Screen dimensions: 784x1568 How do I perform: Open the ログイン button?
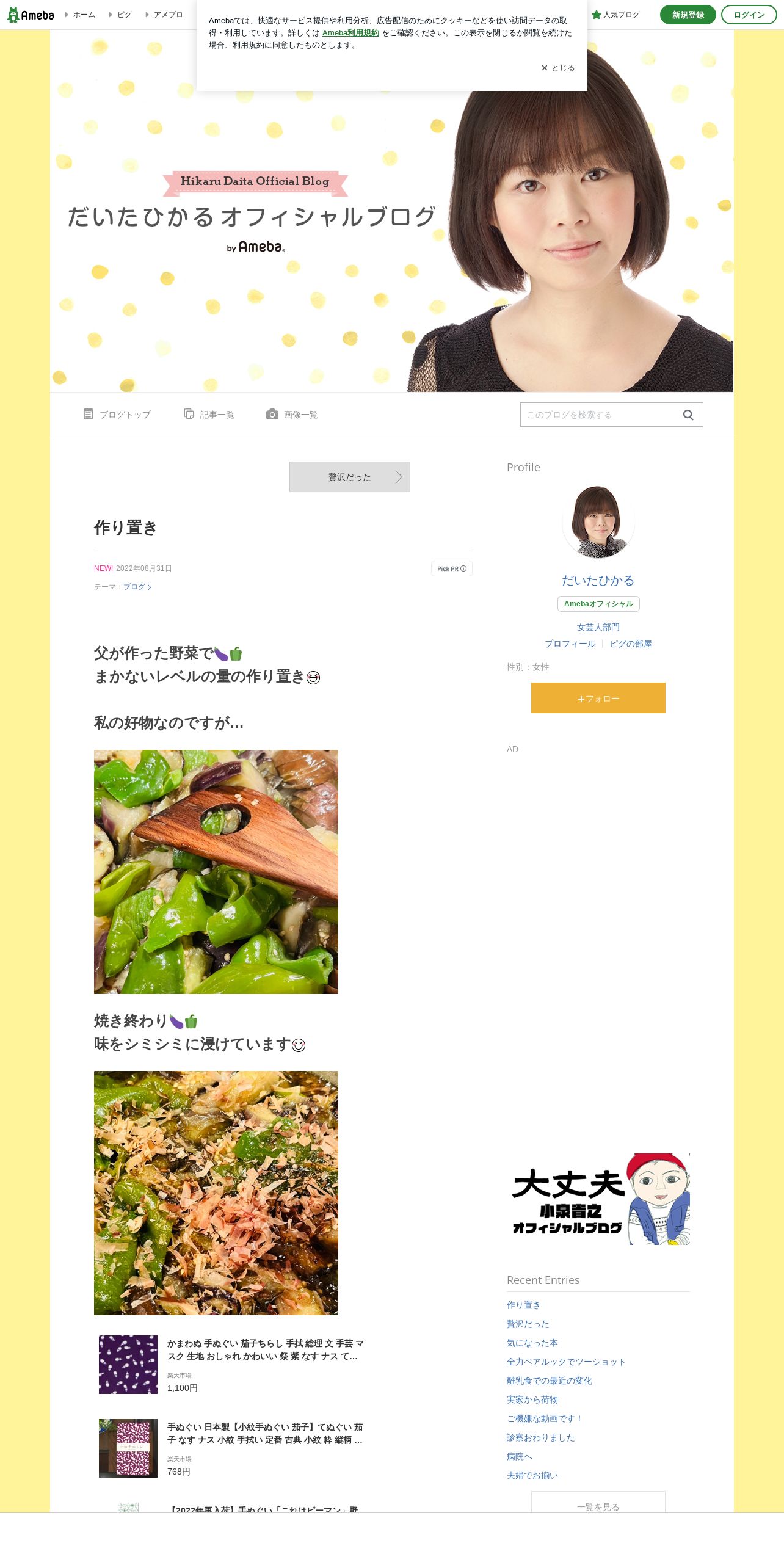pos(749,15)
